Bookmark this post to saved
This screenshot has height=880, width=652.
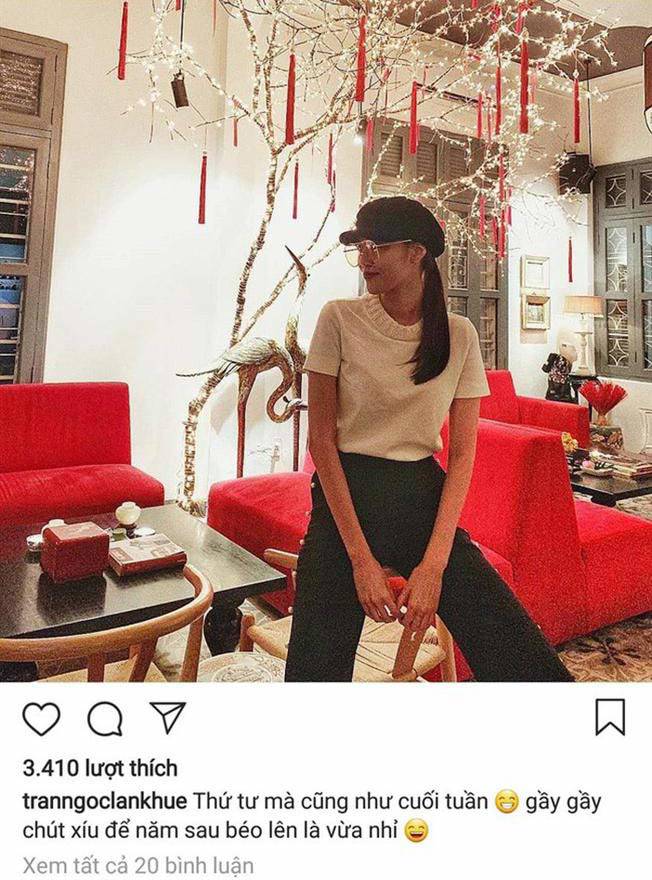click(x=610, y=717)
